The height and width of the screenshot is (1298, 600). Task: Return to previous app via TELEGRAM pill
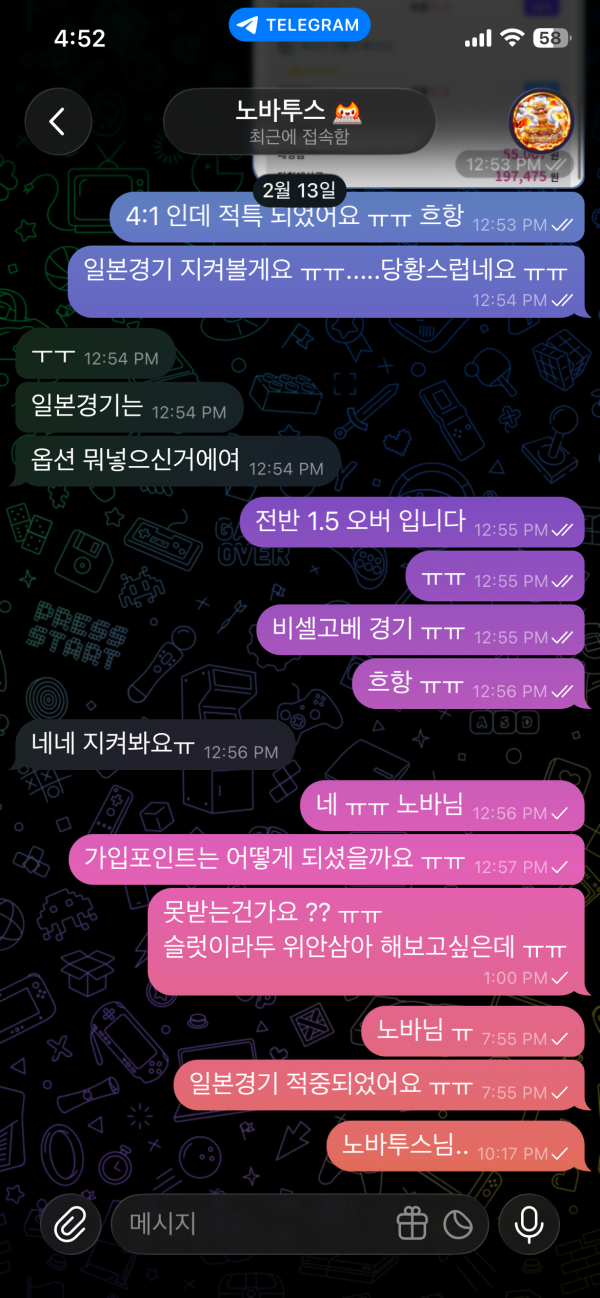pyautogui.click(x=299, y=25)
